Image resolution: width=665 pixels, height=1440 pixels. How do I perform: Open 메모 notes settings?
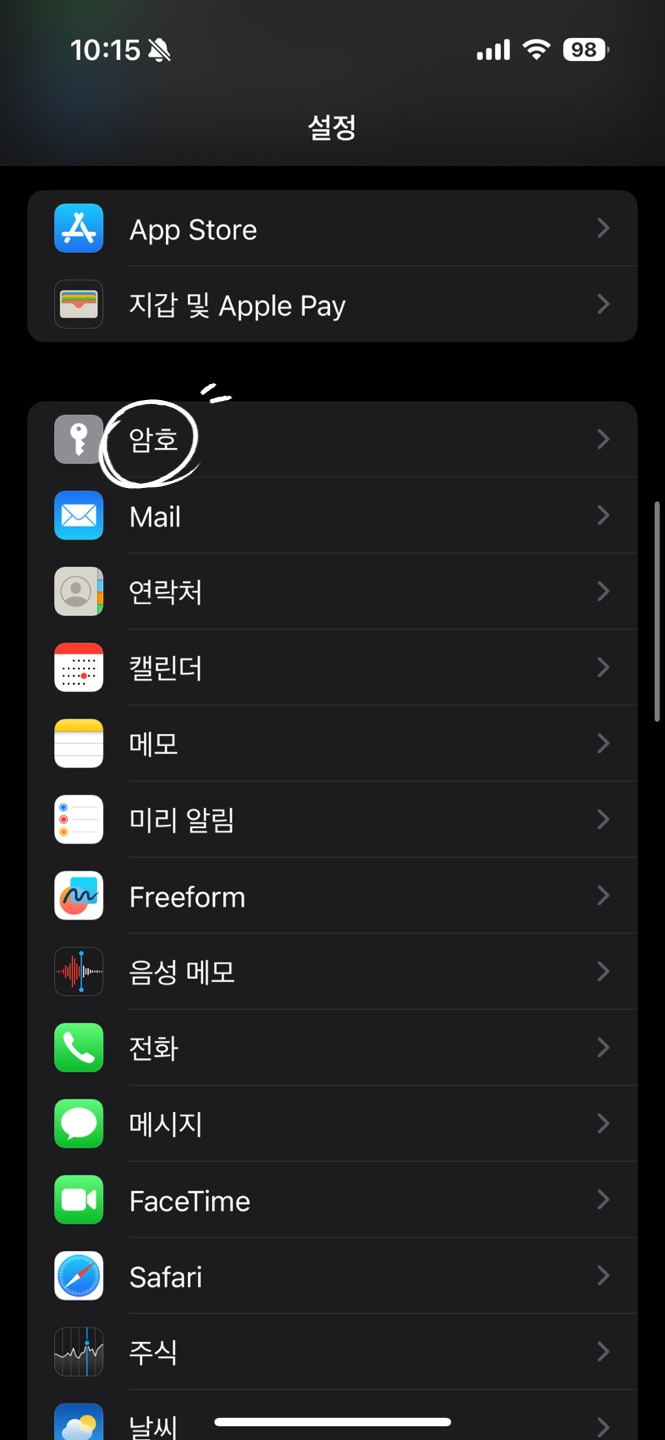click(x=332, y=744)
